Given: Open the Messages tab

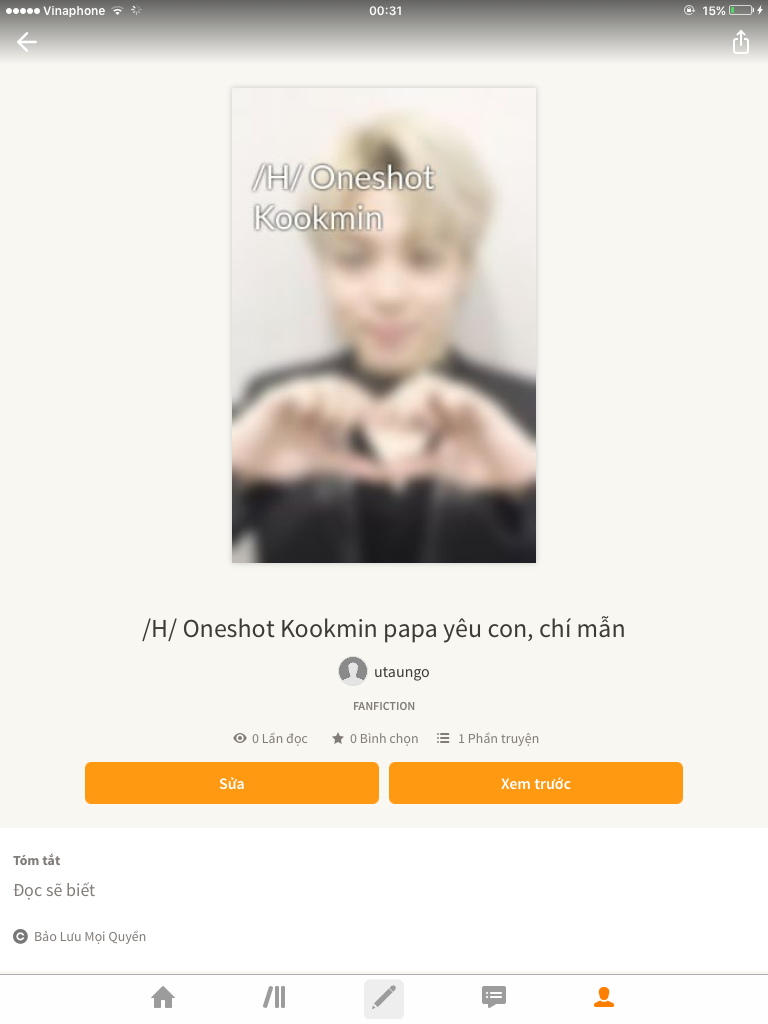Looking at the screenshot, I should 494,997.
